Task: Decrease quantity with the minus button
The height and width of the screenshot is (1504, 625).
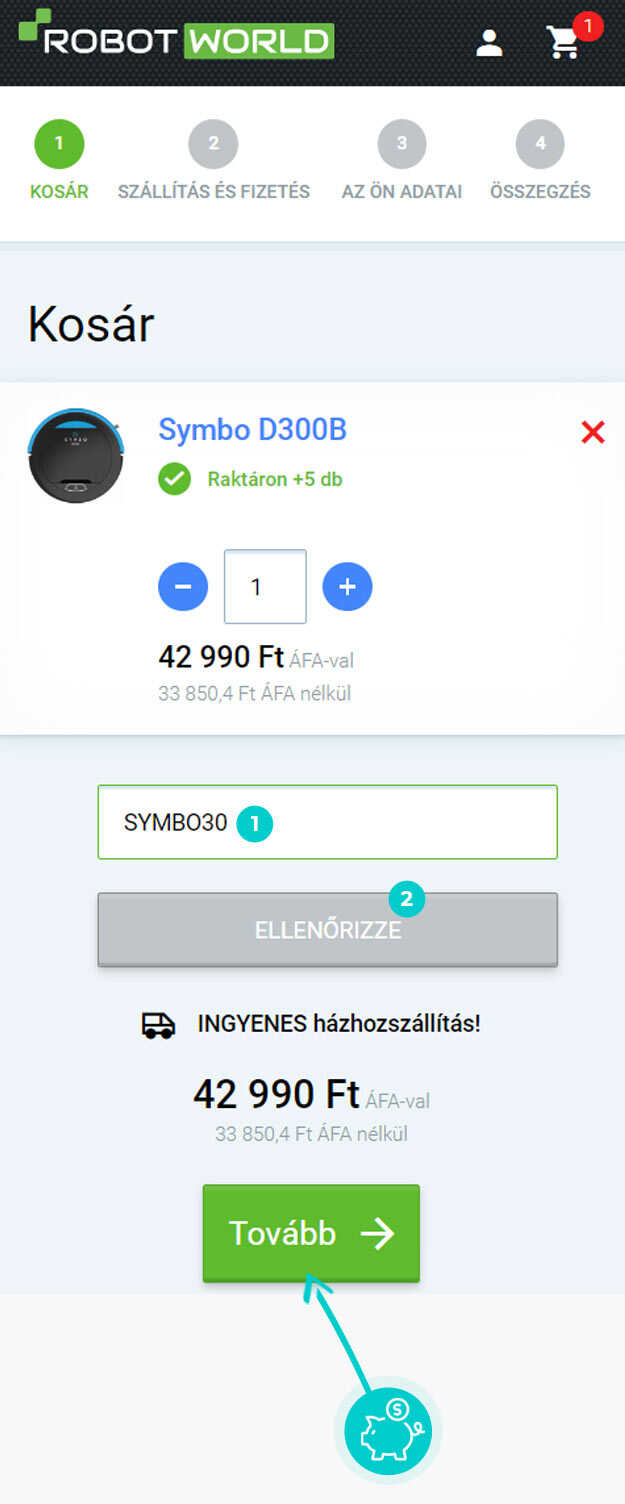Action: click(x=183, y=587)
